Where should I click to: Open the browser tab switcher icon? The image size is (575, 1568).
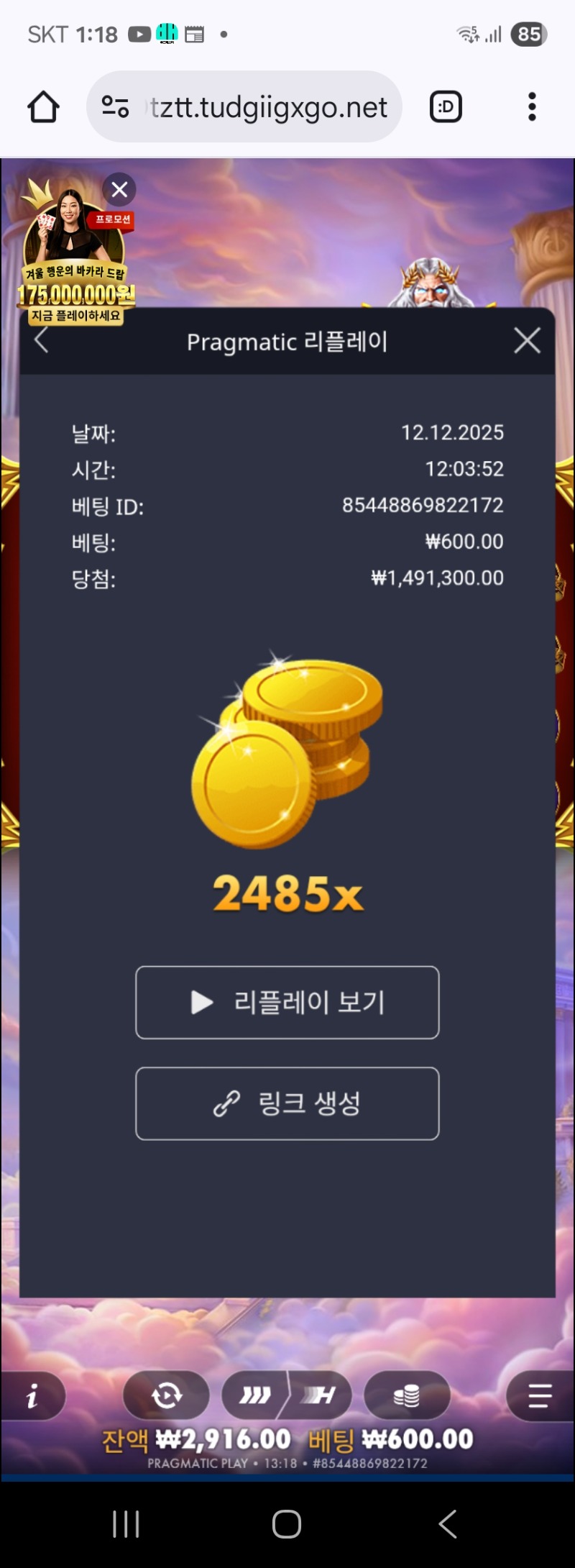click(445, 106)
